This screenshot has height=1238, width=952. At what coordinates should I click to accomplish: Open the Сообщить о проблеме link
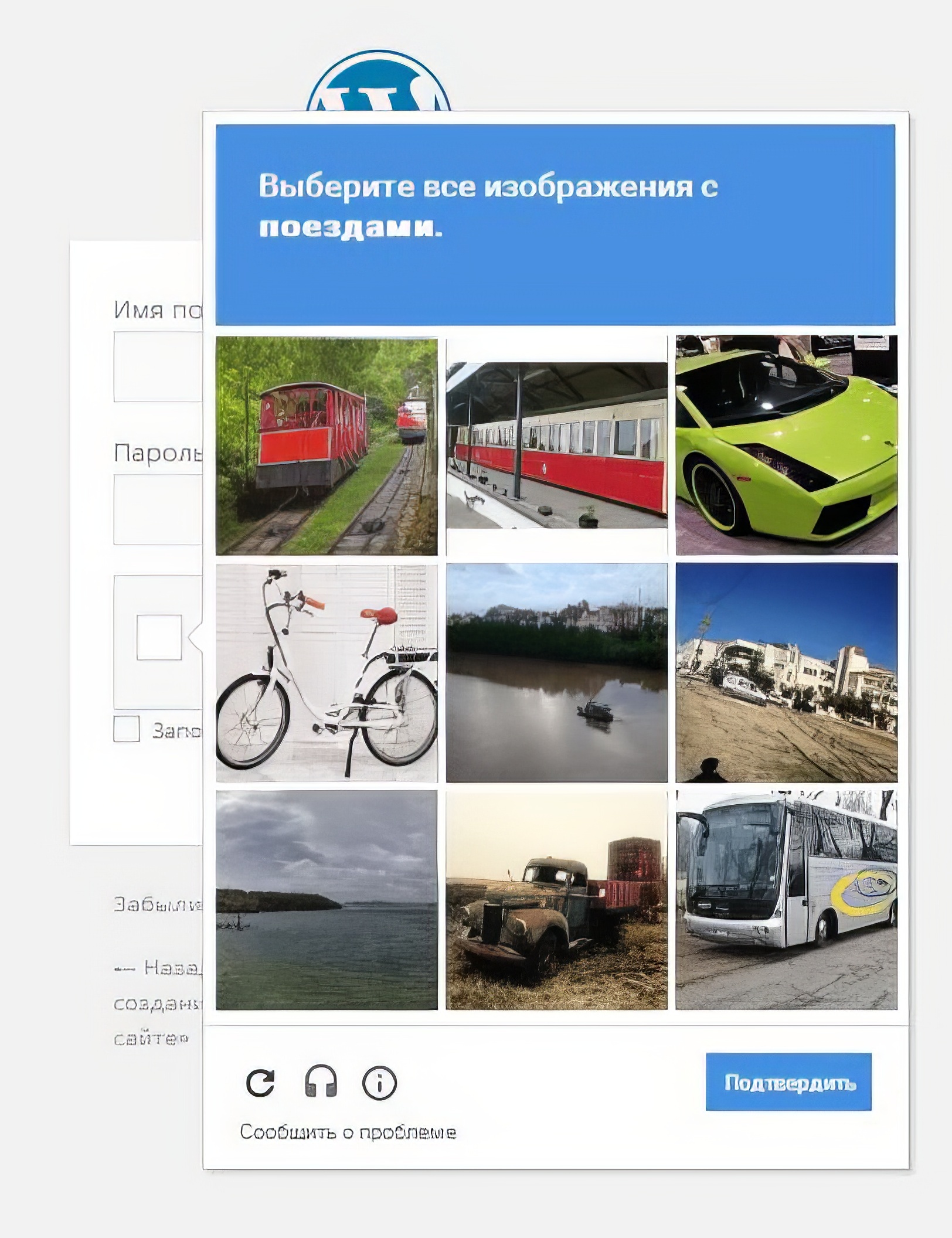(x=348, y=1132)
